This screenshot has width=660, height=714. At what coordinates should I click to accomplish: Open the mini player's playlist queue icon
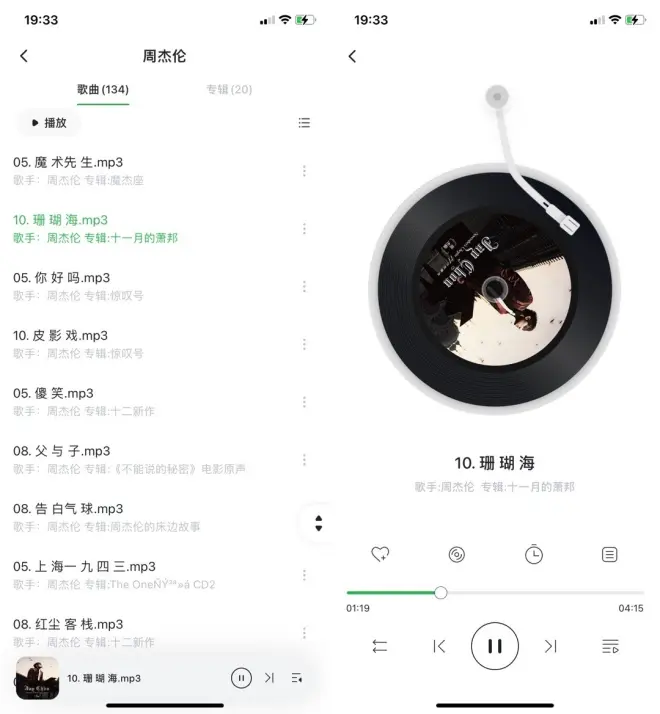pos(297,678)
